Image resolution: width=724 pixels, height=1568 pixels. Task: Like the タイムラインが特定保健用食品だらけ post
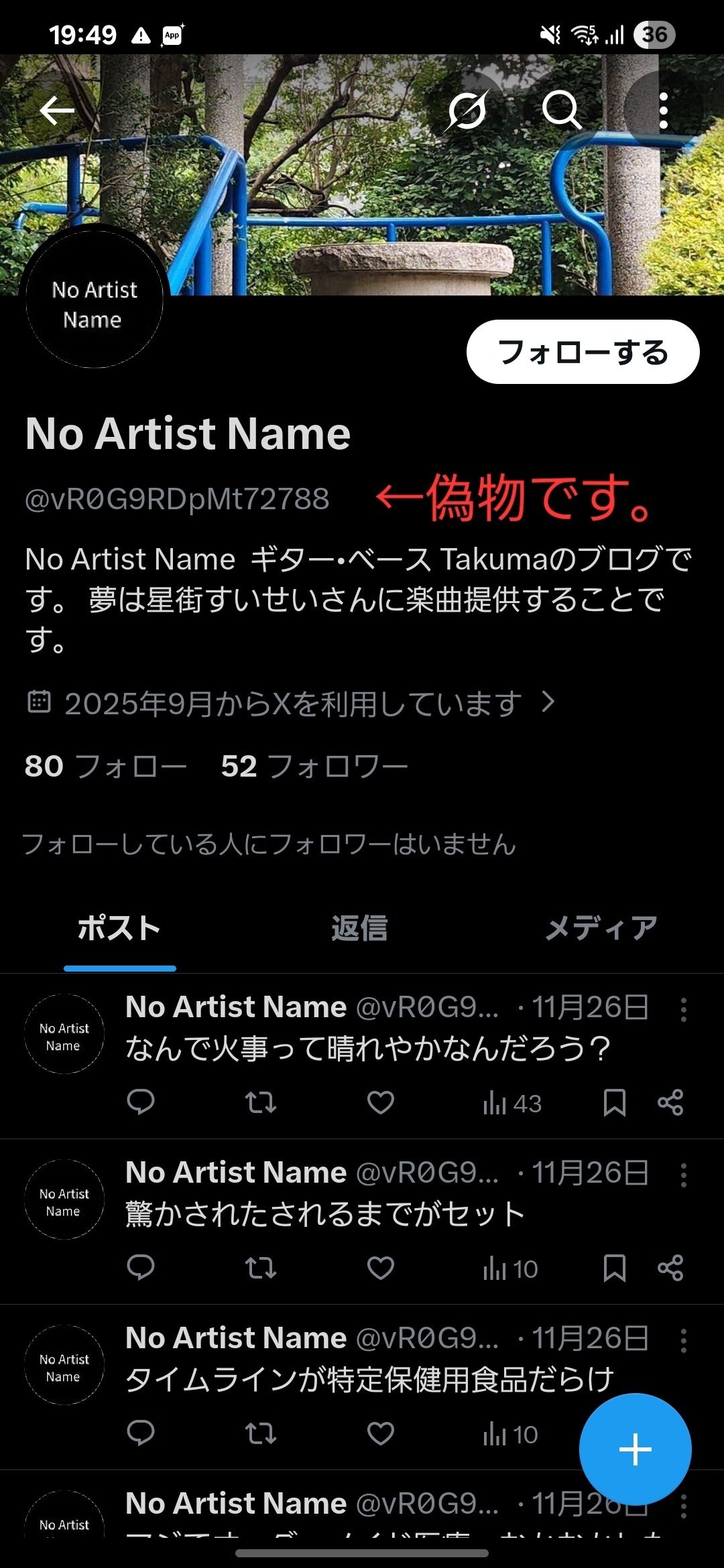click(x=380, y=1432)
